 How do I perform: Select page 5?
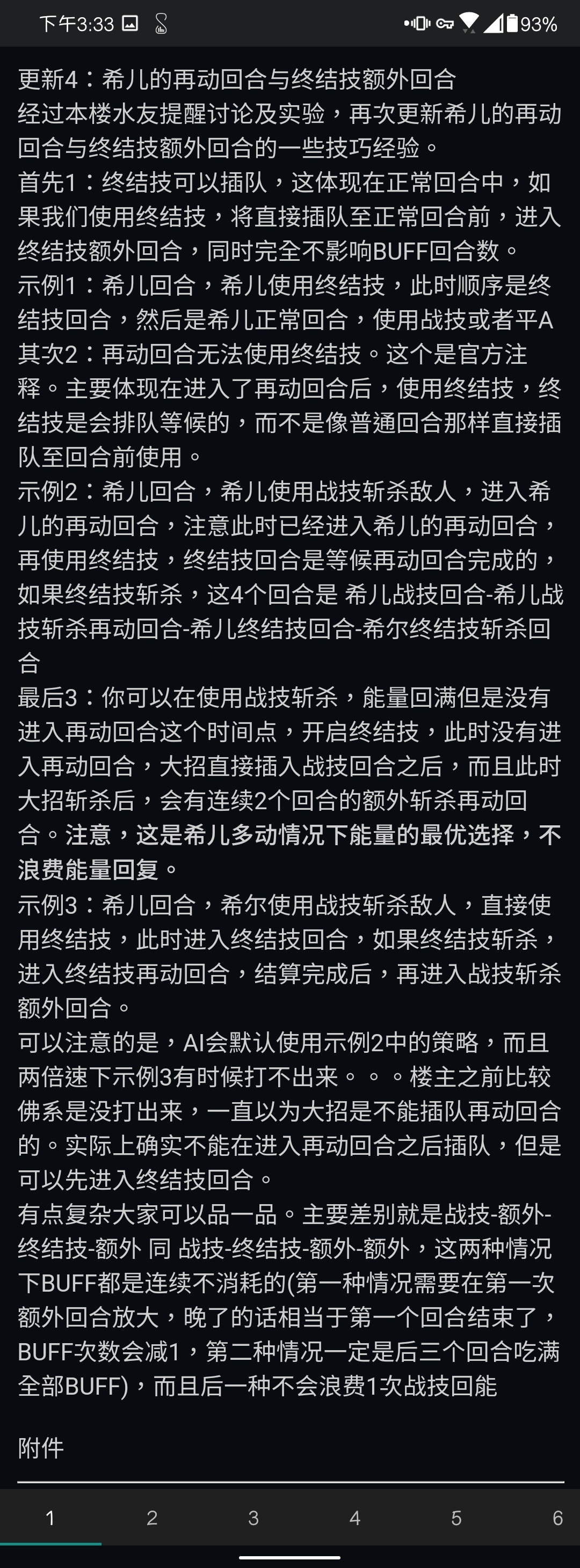click(x=456, y=1518)
